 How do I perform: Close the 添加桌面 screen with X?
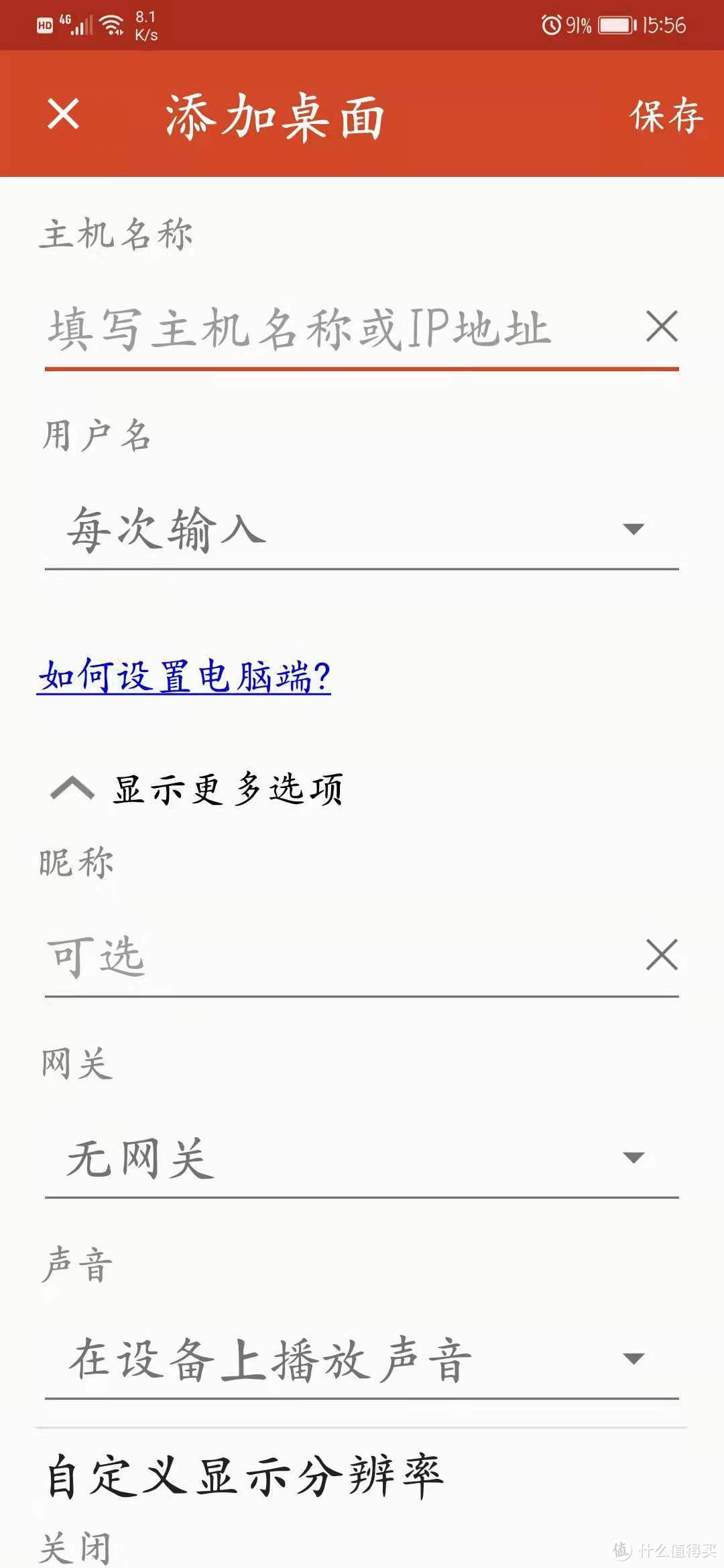pos(64,113)
